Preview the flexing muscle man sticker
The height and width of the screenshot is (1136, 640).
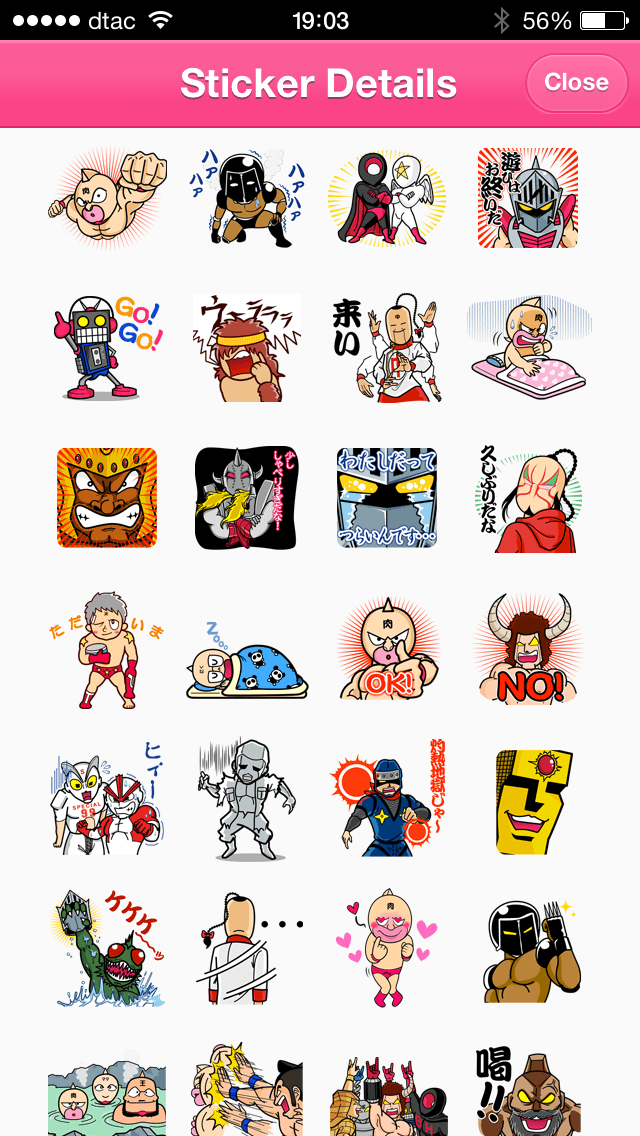[107, 198]
